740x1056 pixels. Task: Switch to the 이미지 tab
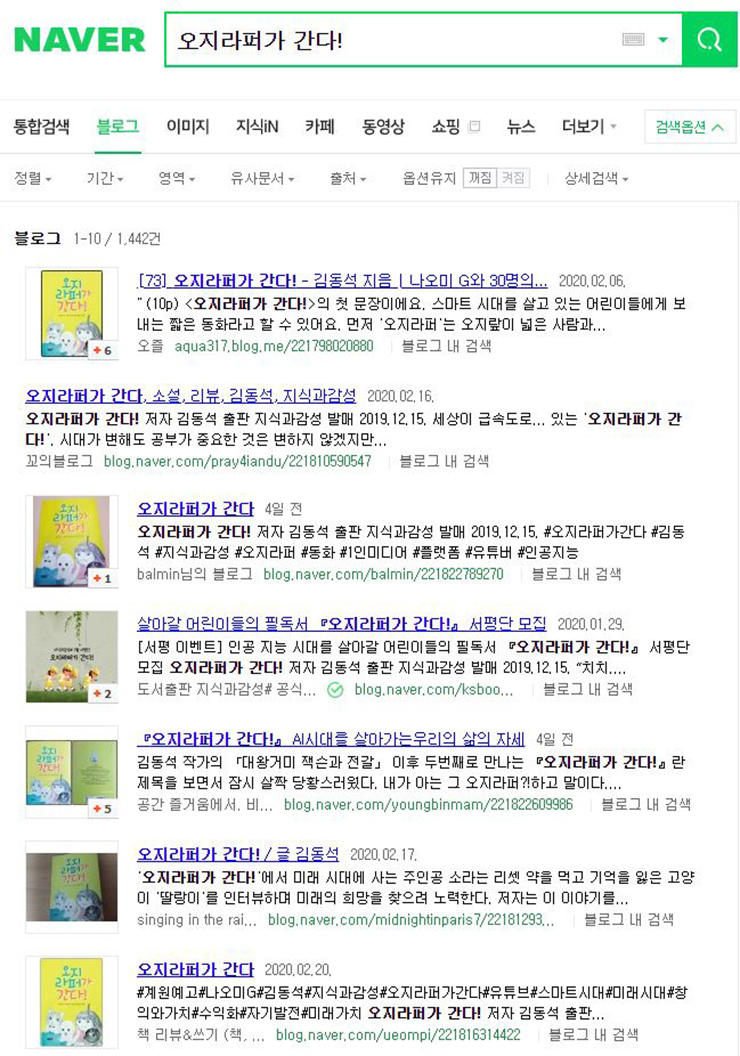187,127
